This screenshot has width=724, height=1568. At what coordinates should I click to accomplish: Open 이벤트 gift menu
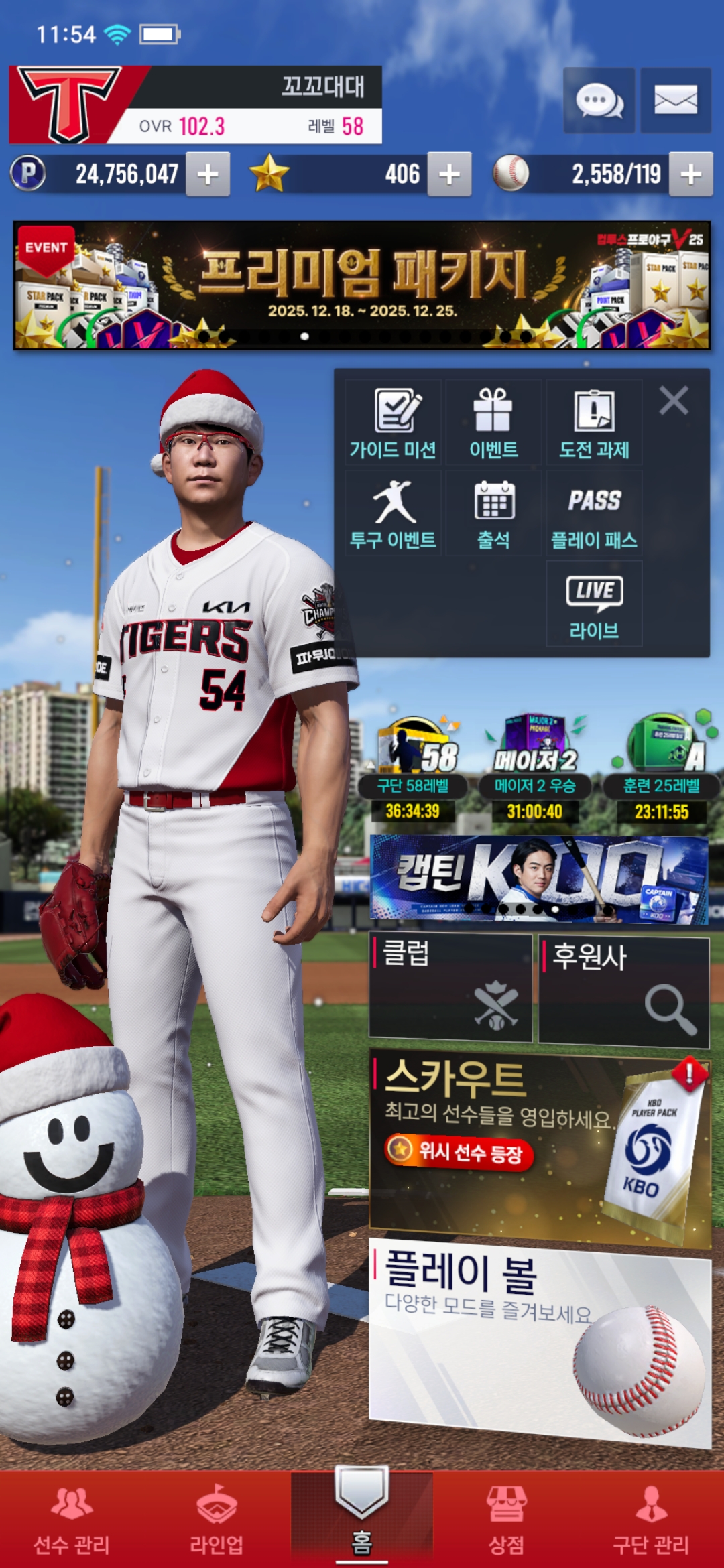493,423
